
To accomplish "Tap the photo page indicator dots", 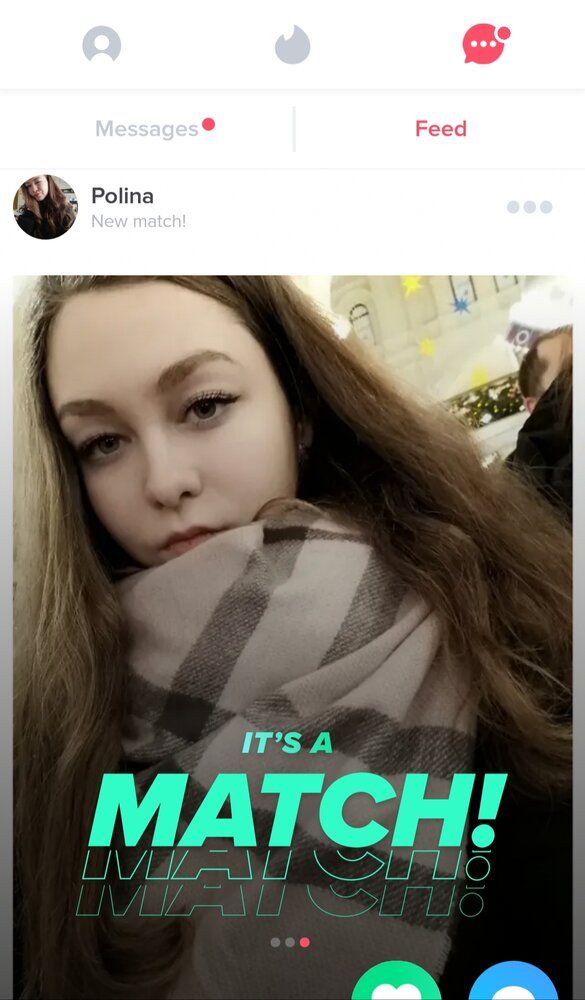I will [290, 942].
